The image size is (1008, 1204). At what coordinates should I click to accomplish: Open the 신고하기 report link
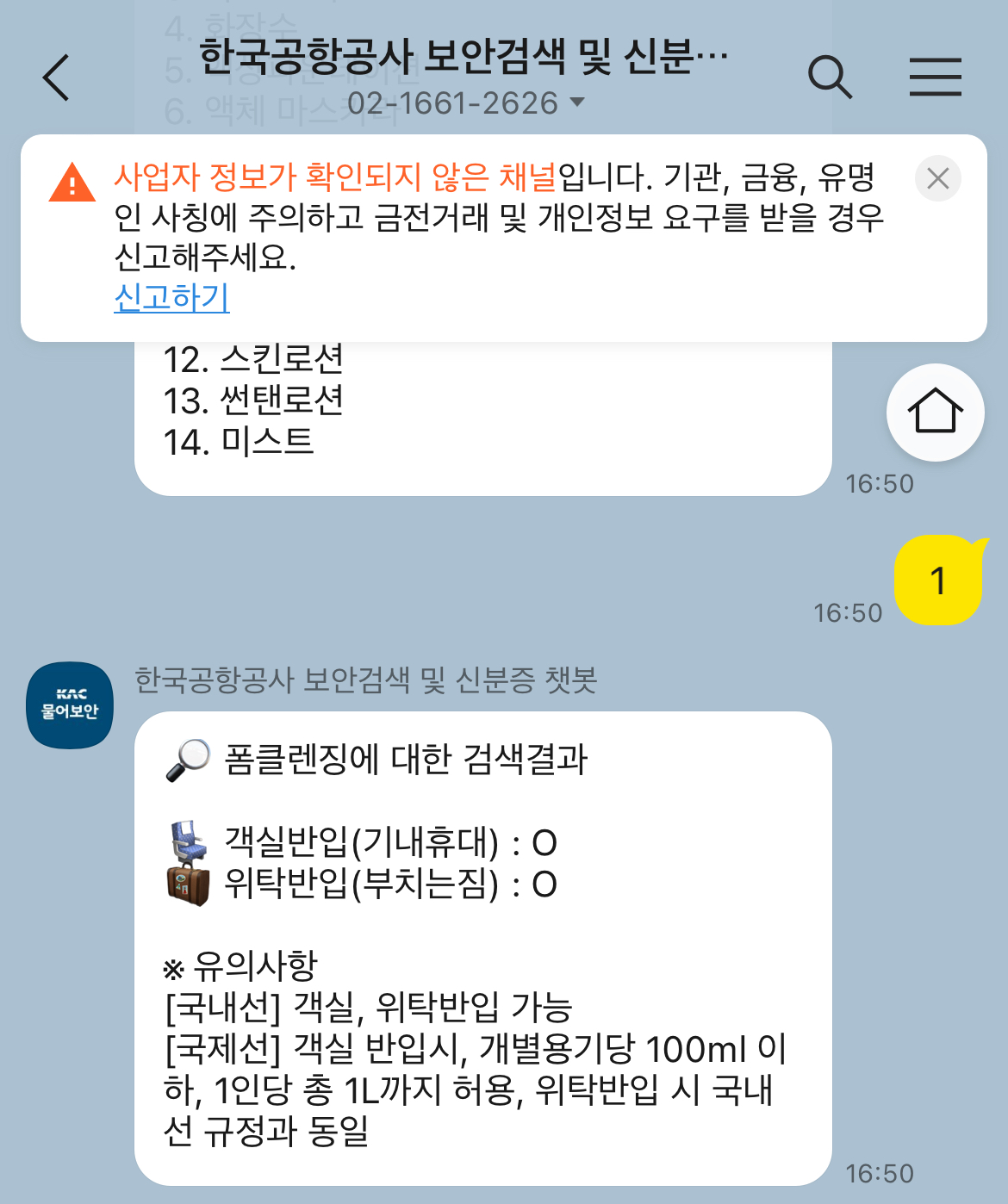coord(171,300)
